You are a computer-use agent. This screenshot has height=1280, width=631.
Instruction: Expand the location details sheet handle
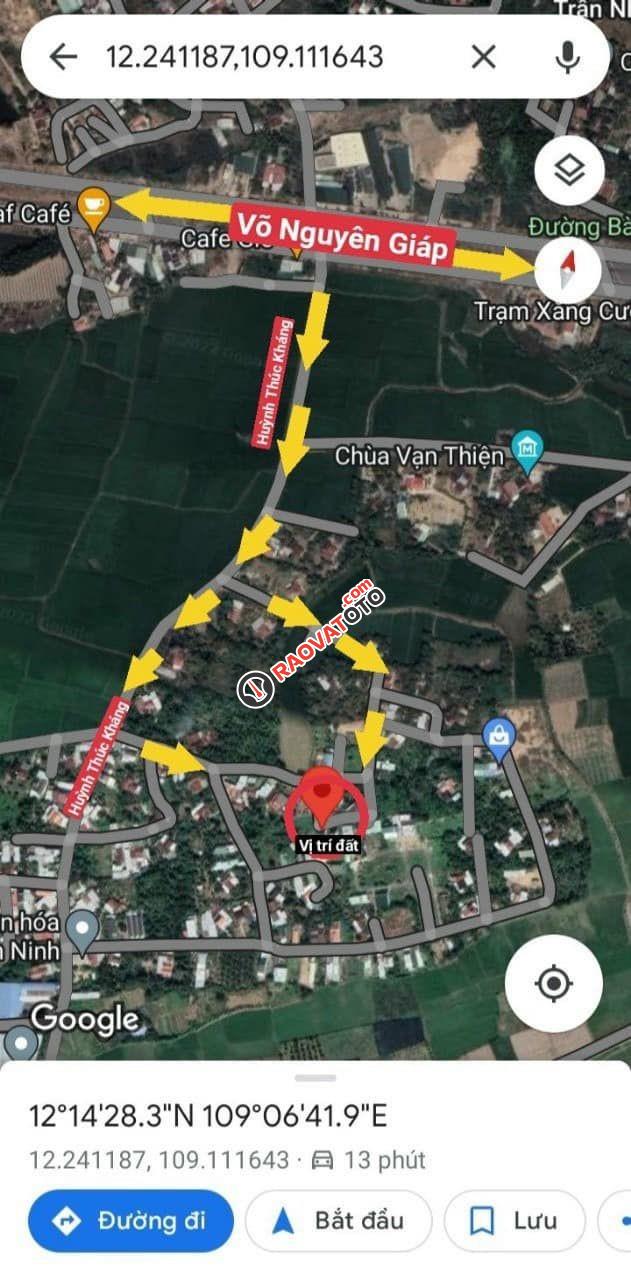pyautogui.click(x=316, y=1078)
